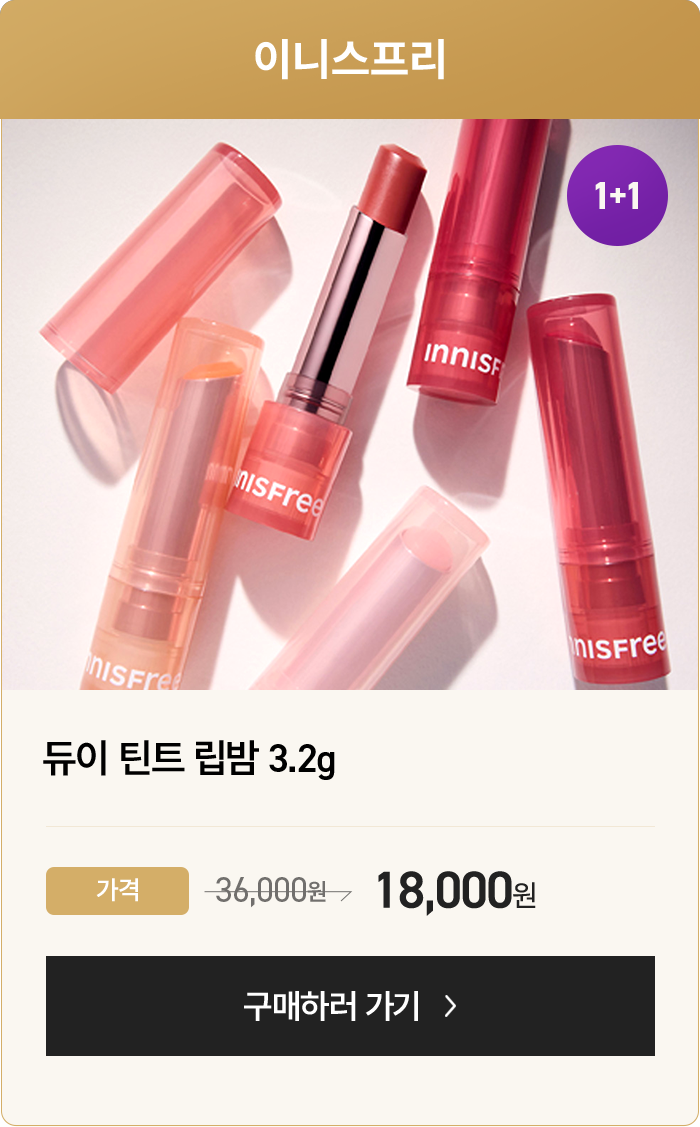Screen dimensions: 700x1127
Task: Tap the 구매하러 가기 button
Action: [350, 1005]
